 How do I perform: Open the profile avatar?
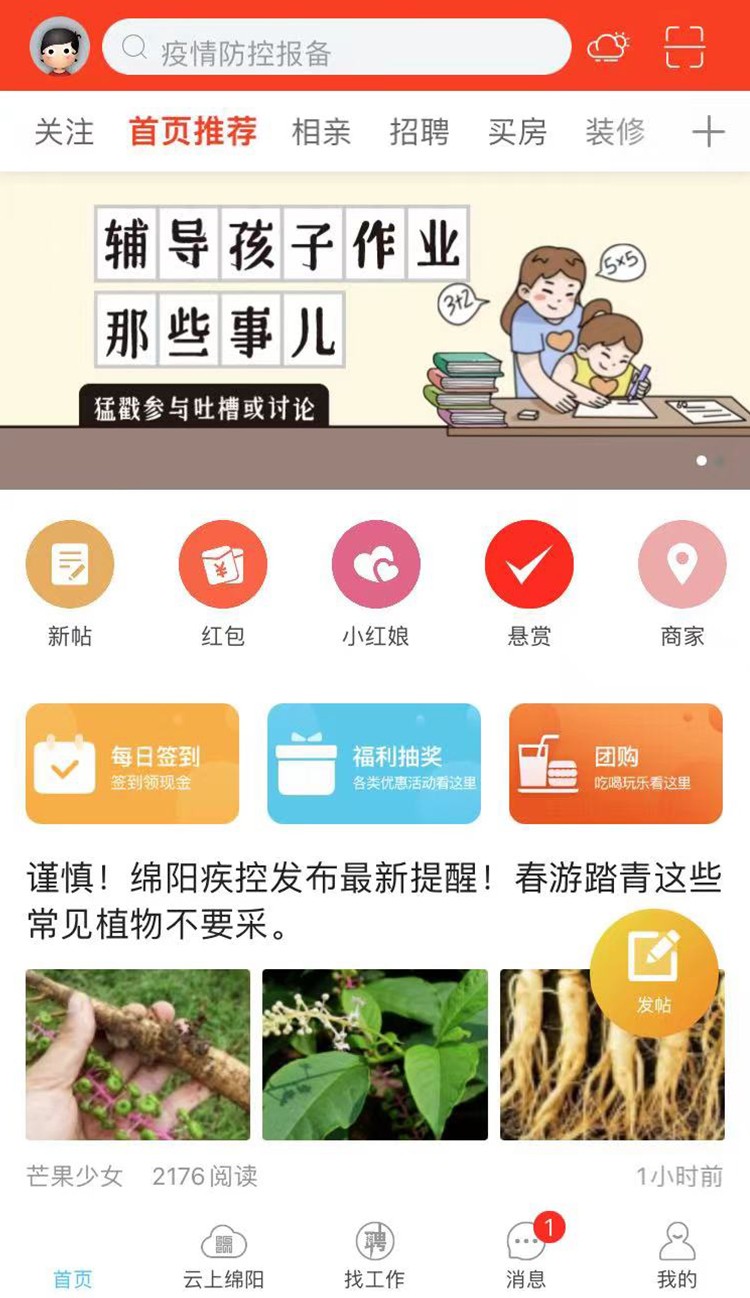(60, 46)
